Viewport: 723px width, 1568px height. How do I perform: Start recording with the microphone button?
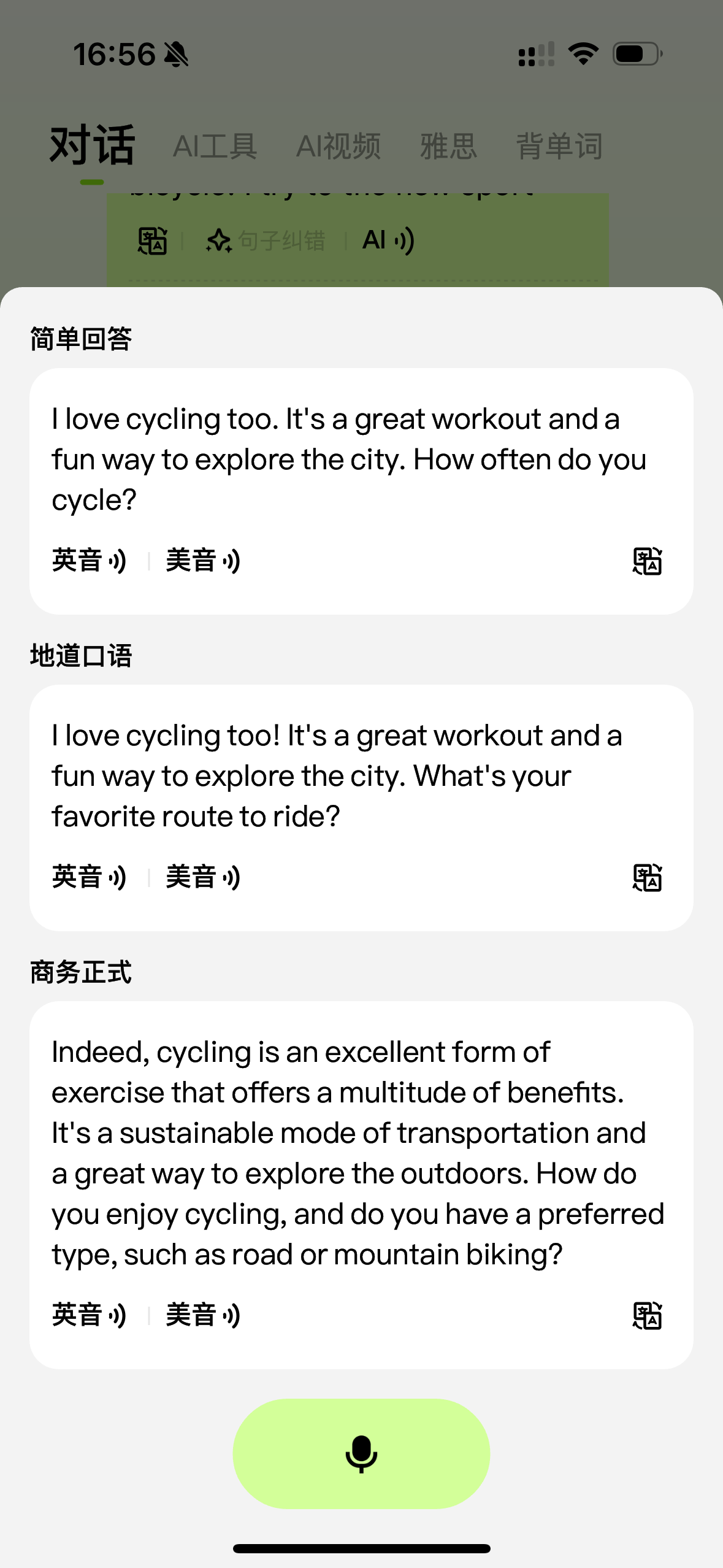[x=361, y=1453]
